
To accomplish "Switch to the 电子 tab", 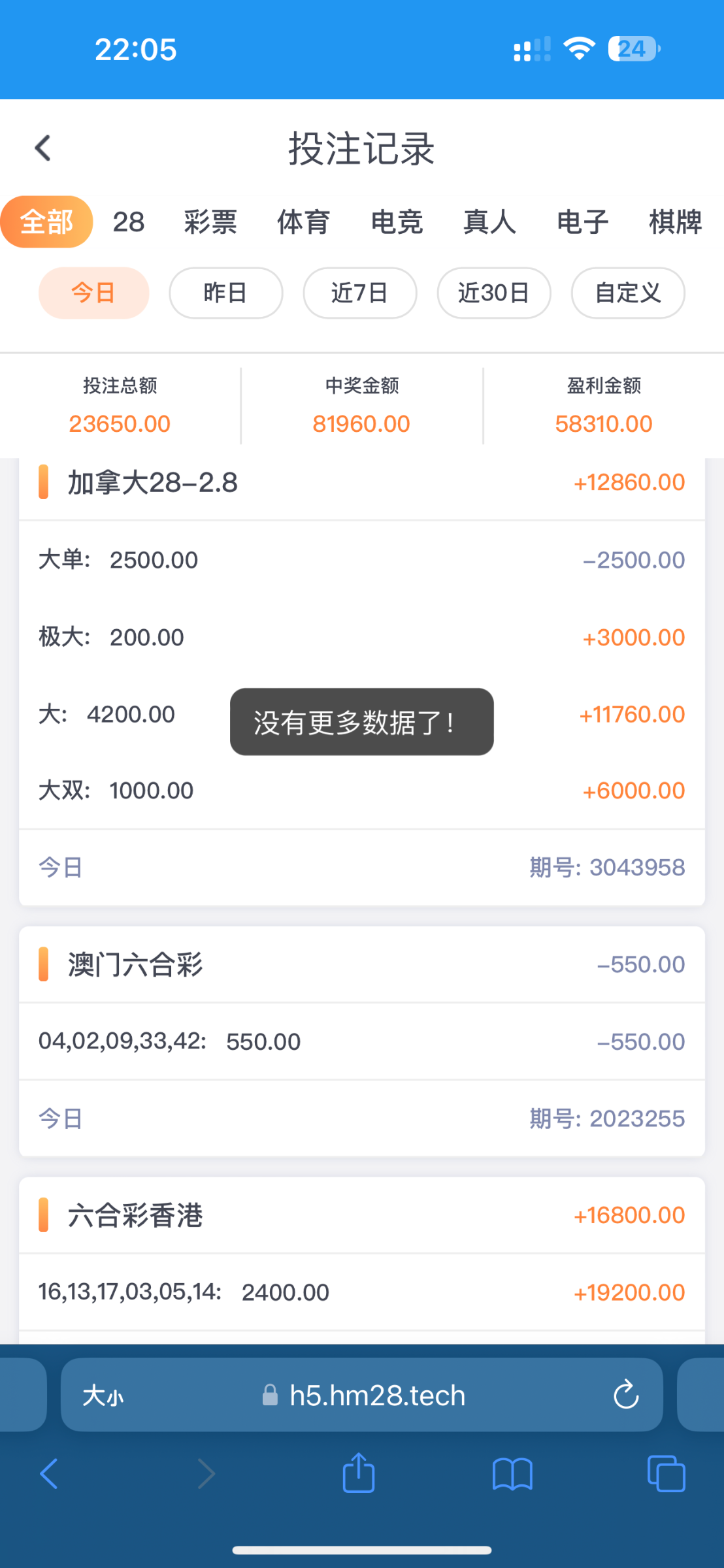I will click(582, 222).
